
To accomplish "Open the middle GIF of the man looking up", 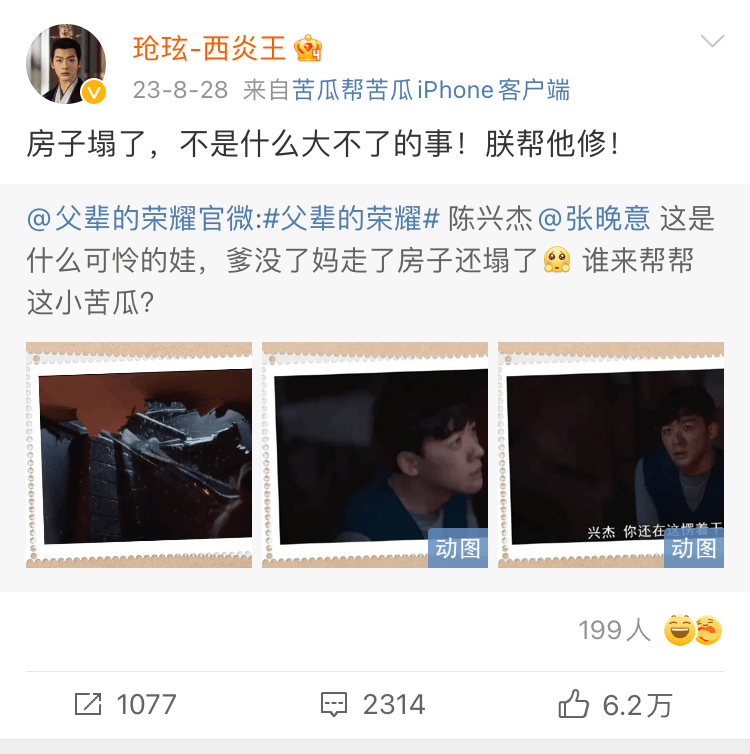I will tap(375, 455).
